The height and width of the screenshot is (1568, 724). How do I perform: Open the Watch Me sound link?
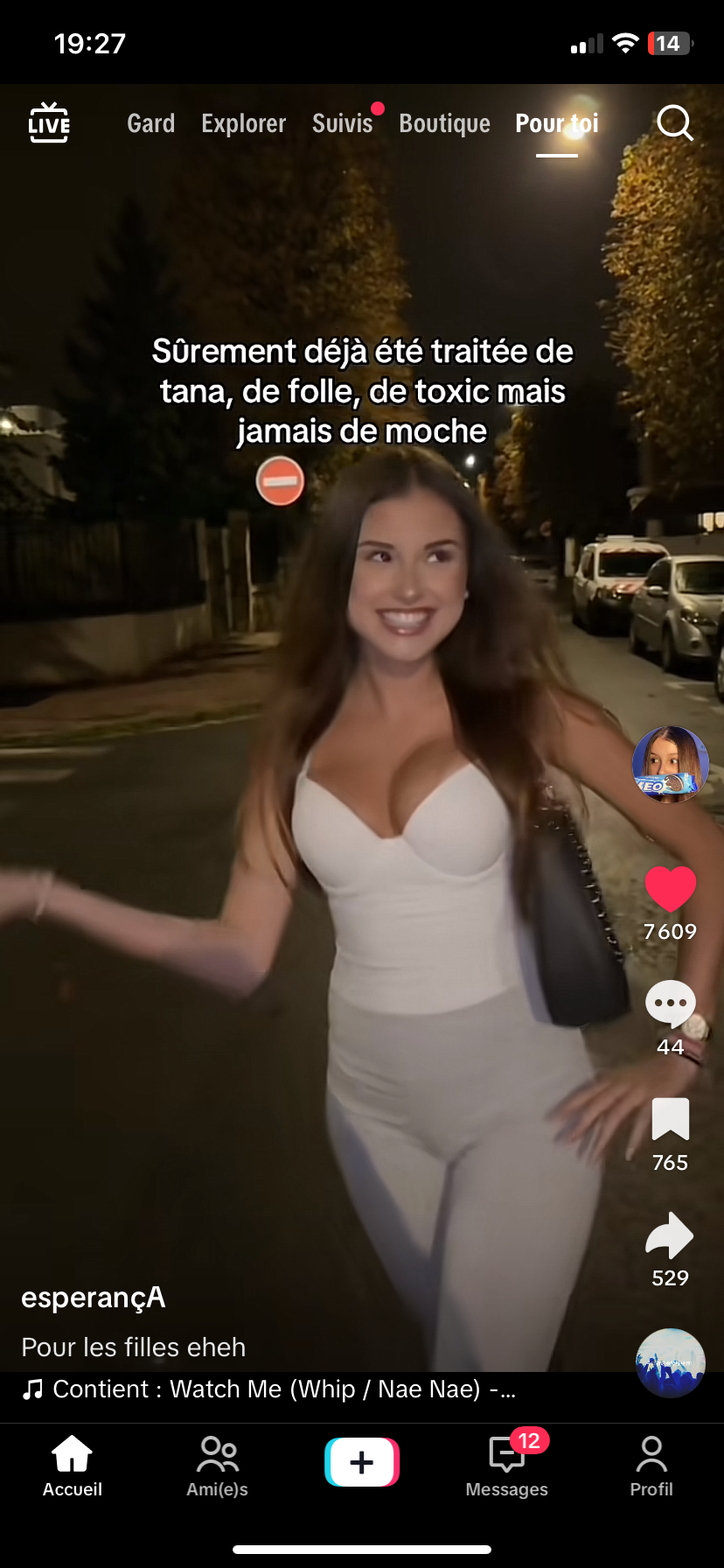tap(271, 1389)
